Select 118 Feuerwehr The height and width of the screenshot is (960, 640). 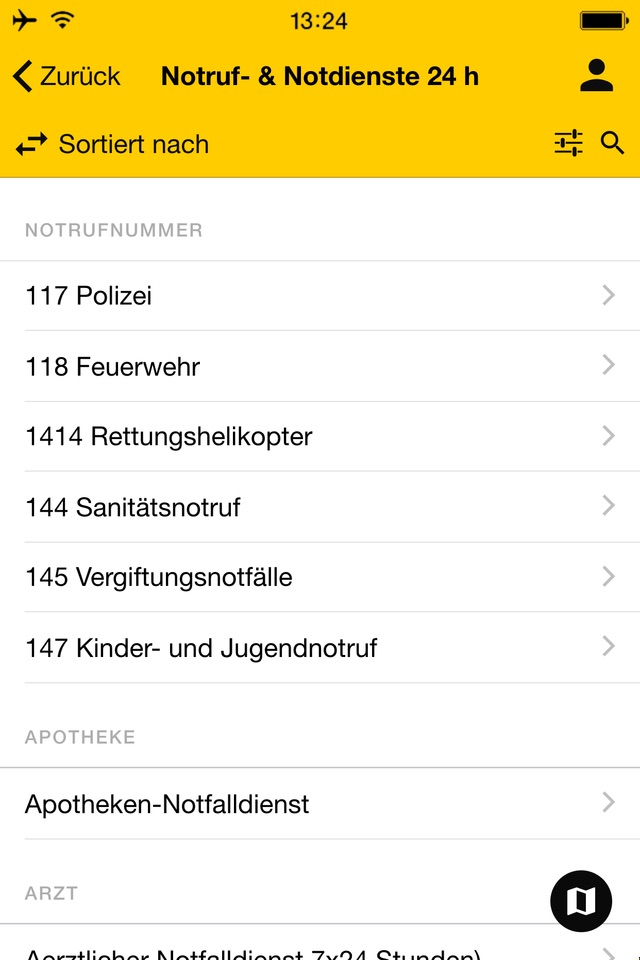tap(320, 366)
